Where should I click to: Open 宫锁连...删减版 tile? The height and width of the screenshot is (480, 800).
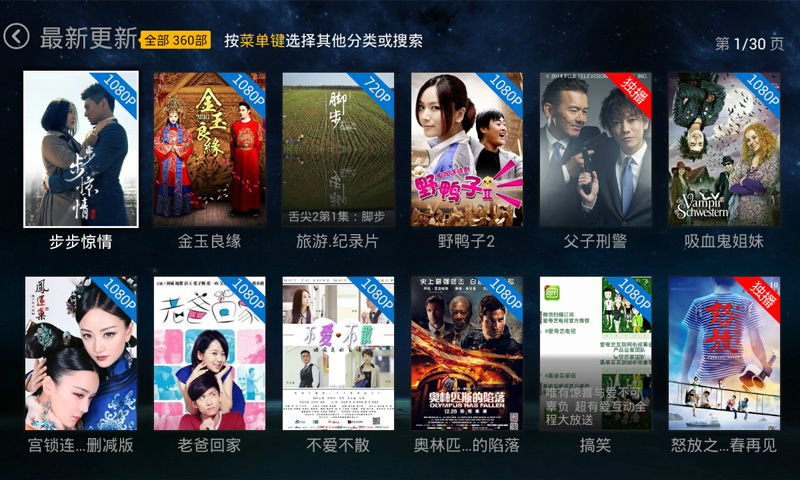click(81, 353)
